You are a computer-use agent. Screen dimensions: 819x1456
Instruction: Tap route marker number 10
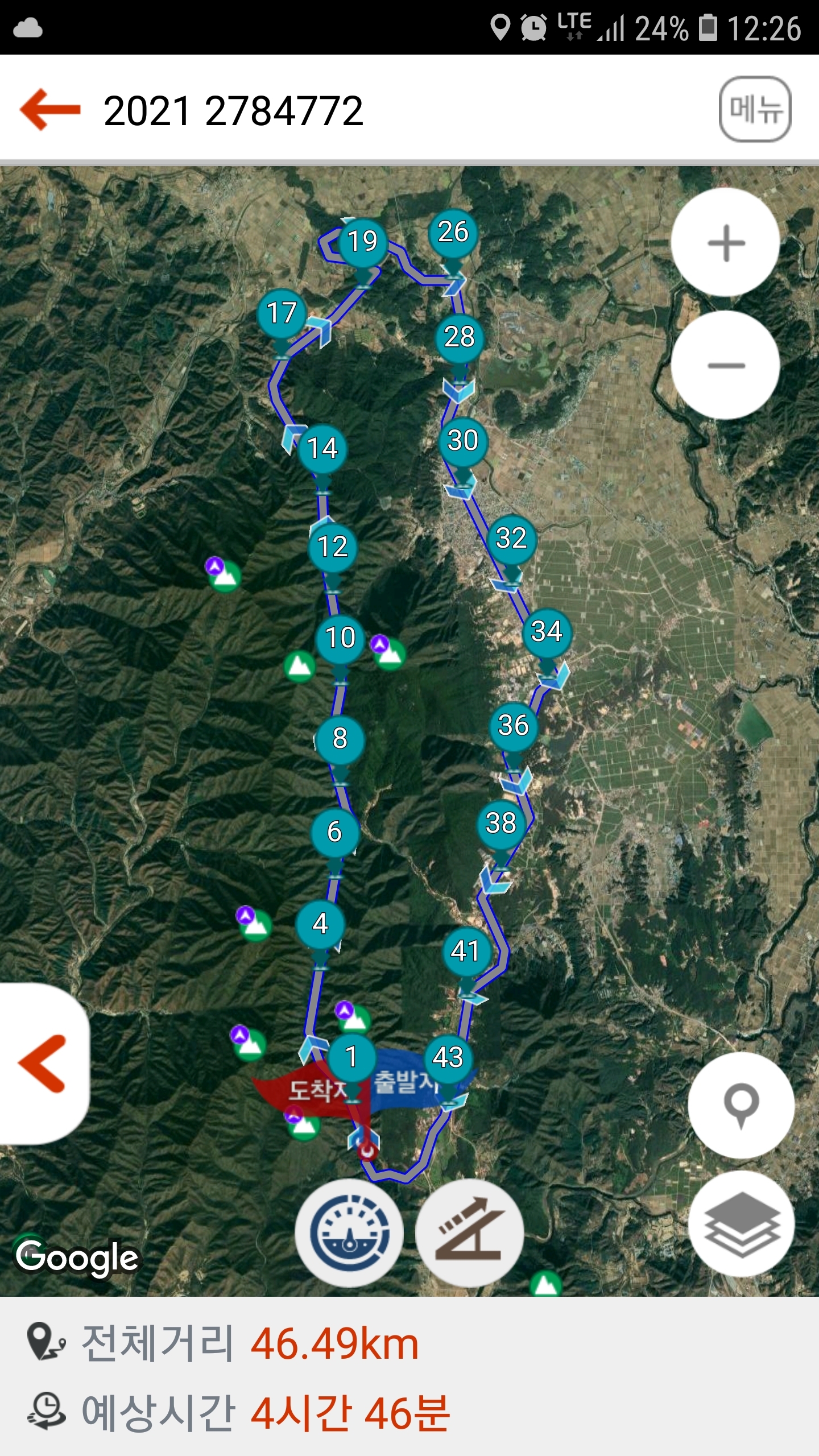[340, 638]
